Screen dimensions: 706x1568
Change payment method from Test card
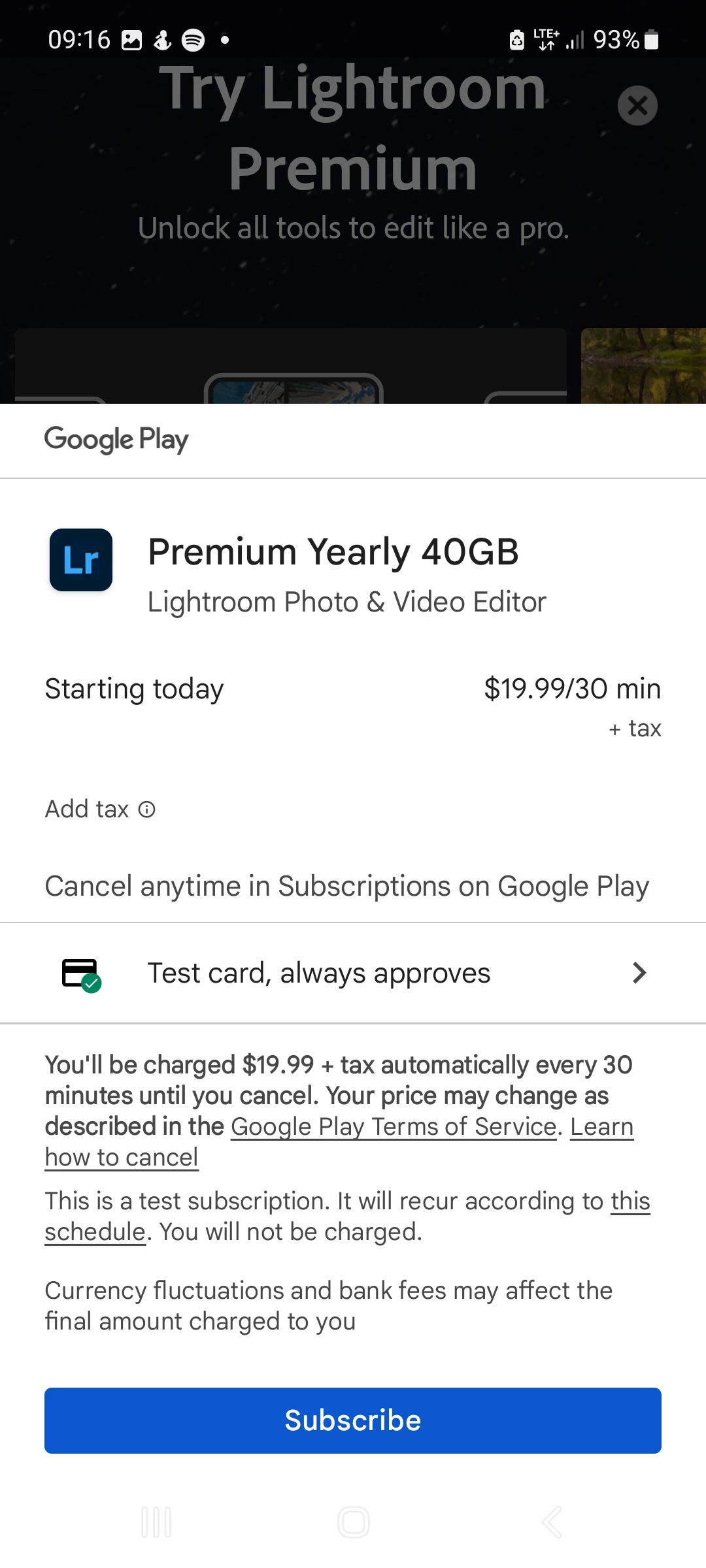pos(353,973)
